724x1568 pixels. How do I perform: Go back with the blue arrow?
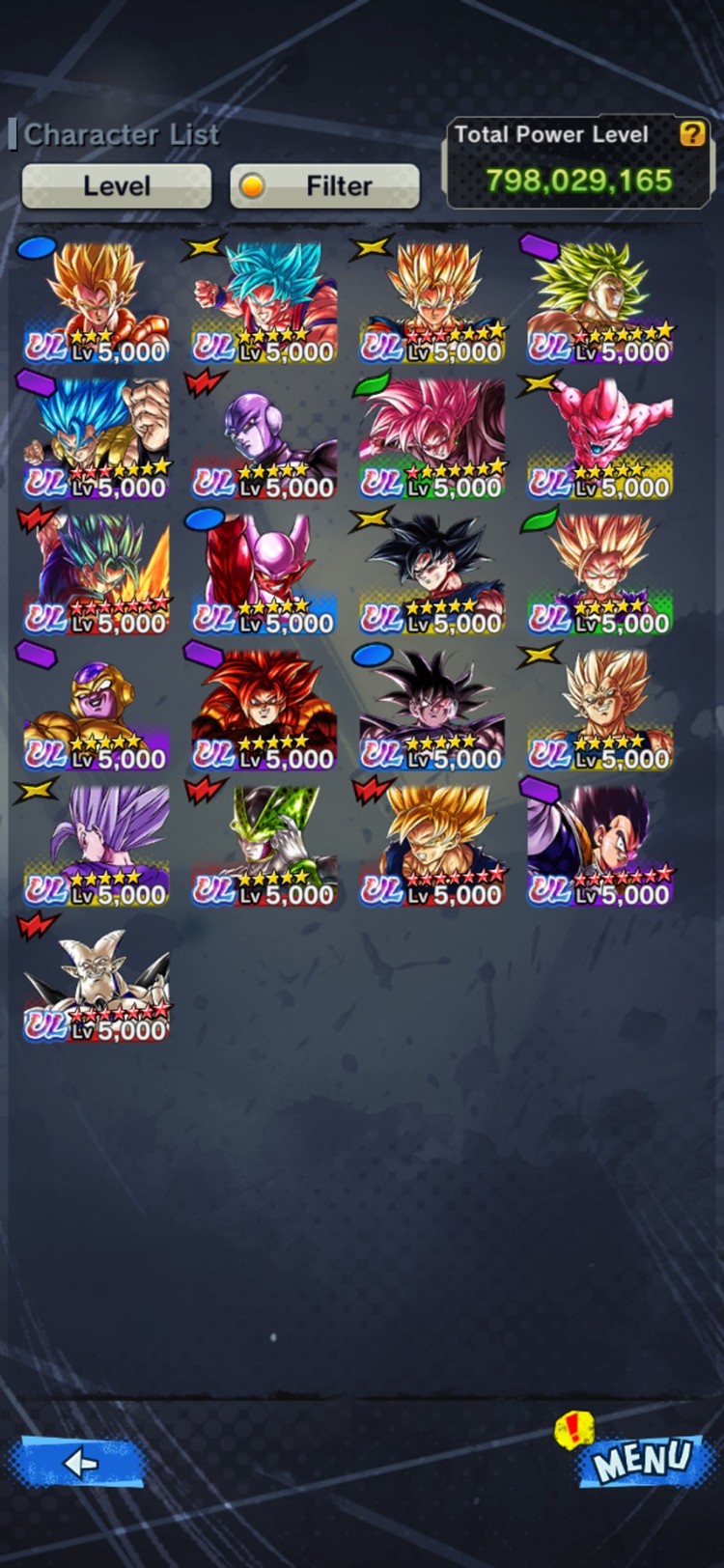[x=79, y=1463]
